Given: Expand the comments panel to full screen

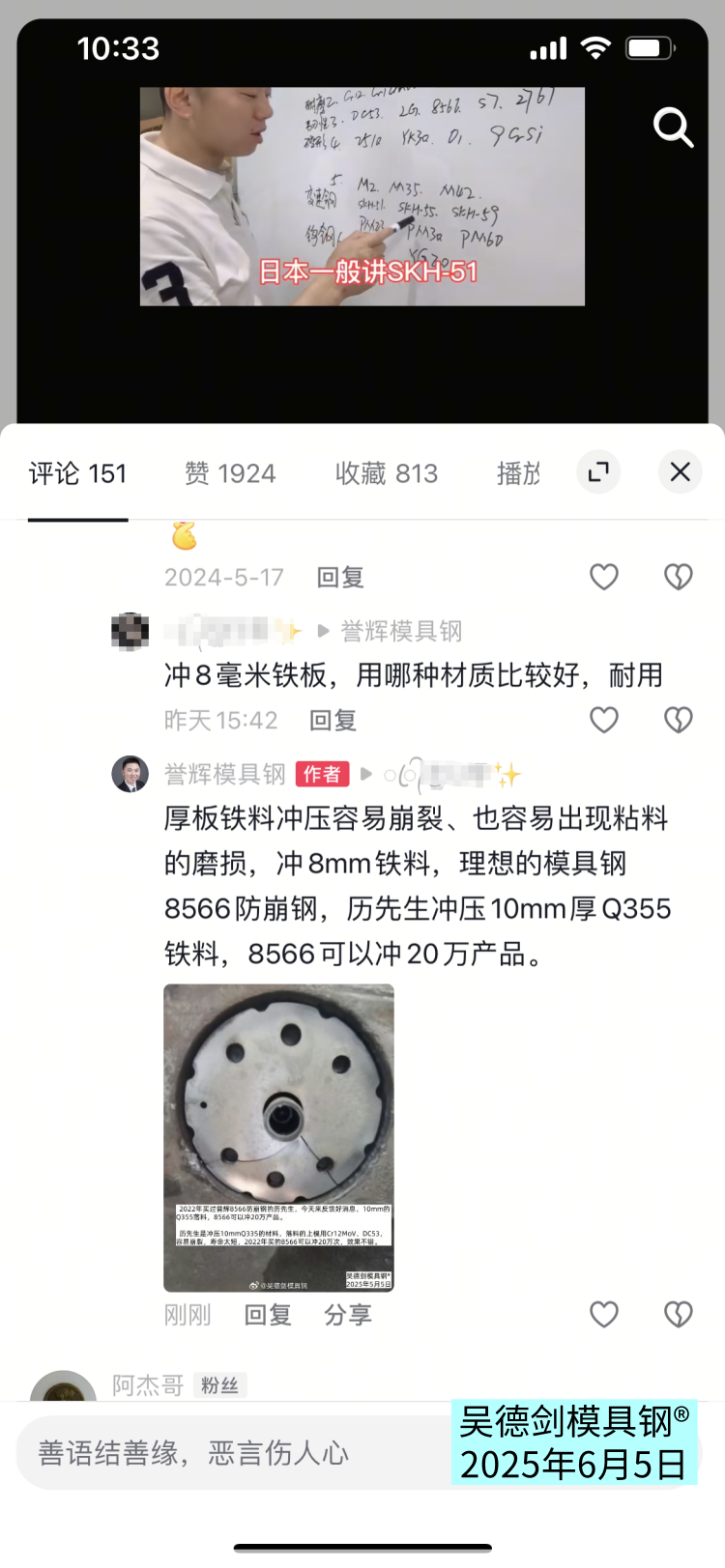Looking at the screenshot, I should [598, 472].
